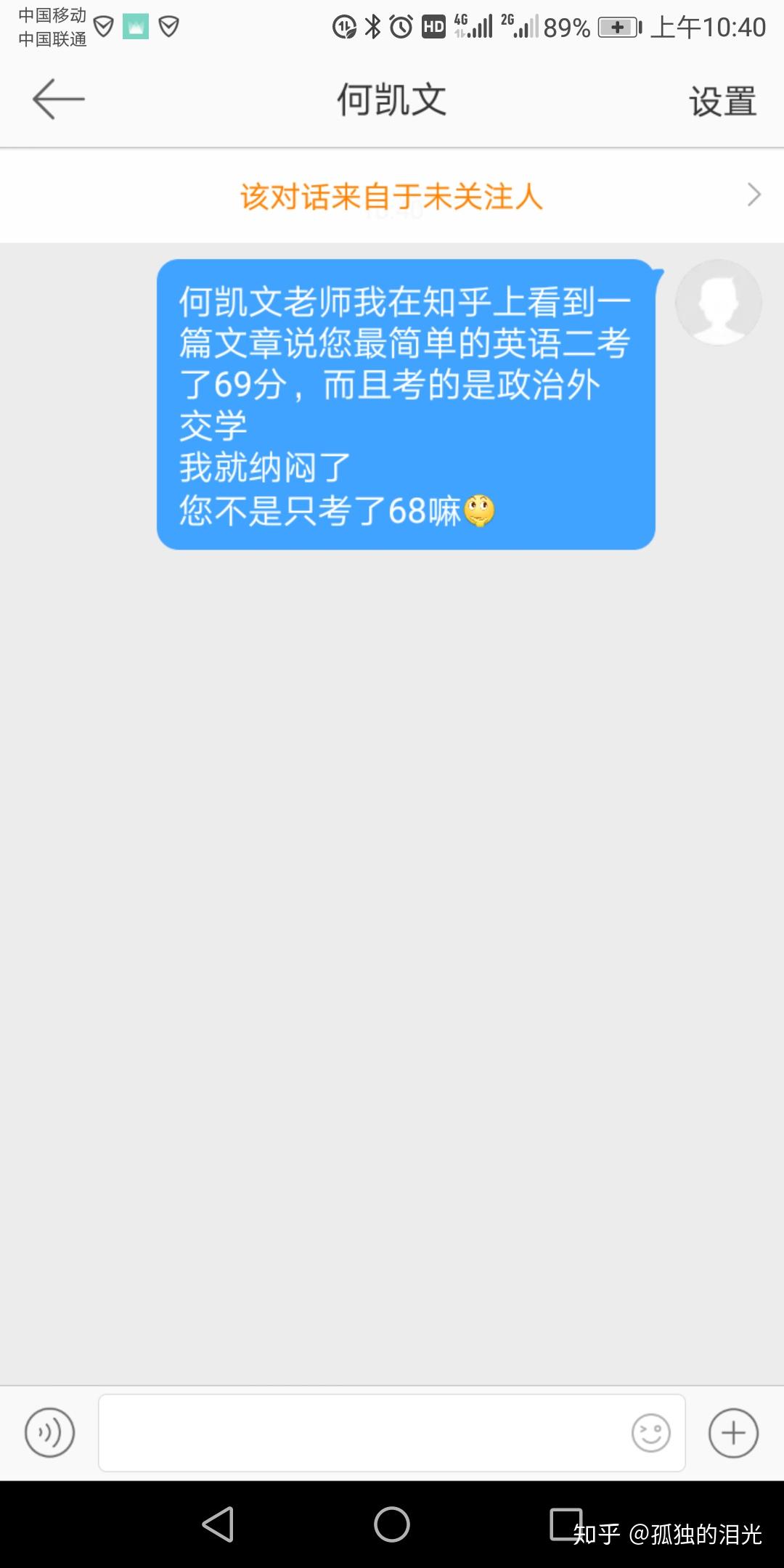
Task: Open the emoji picker
Action: [x=650, y=1433]
